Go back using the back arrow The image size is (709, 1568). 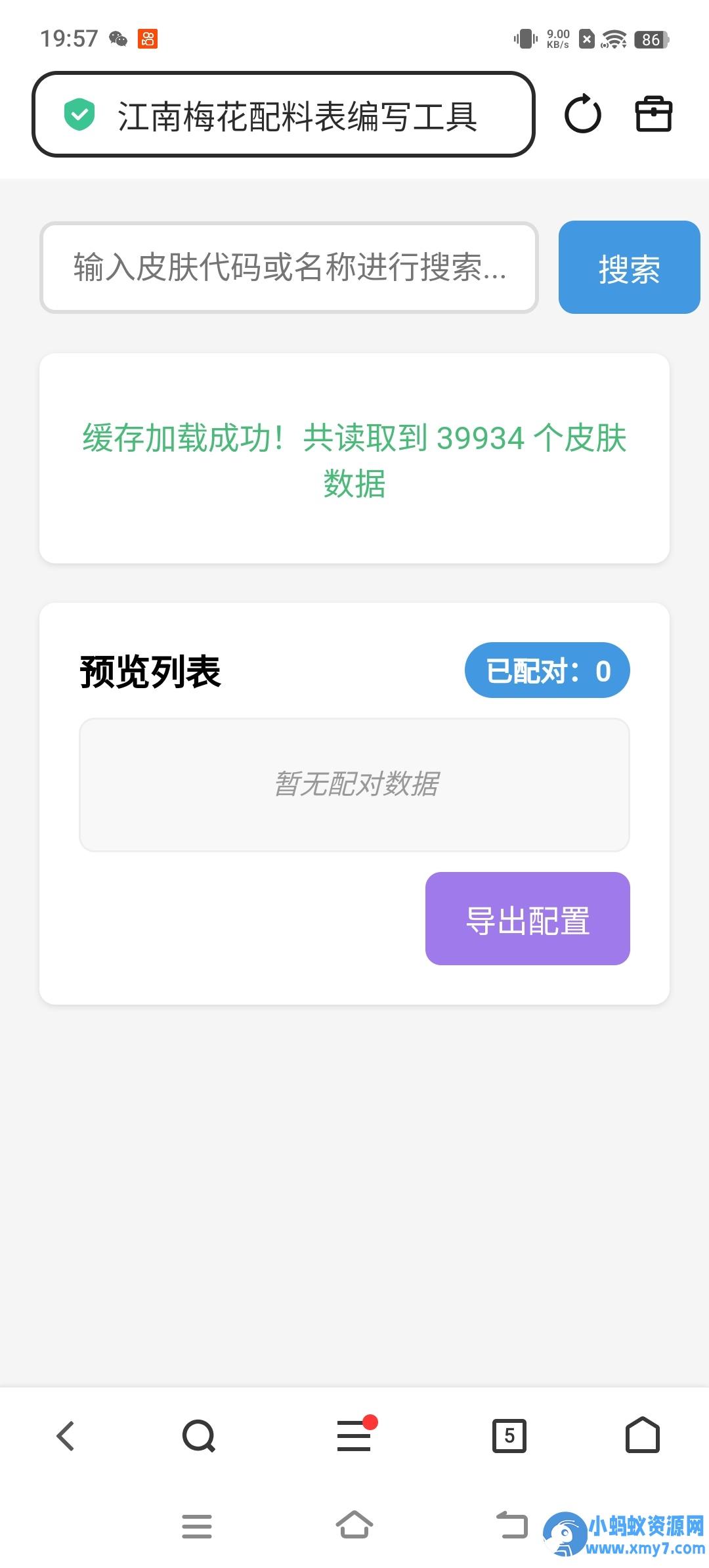pyautogui.click(x=64, y=1435)
